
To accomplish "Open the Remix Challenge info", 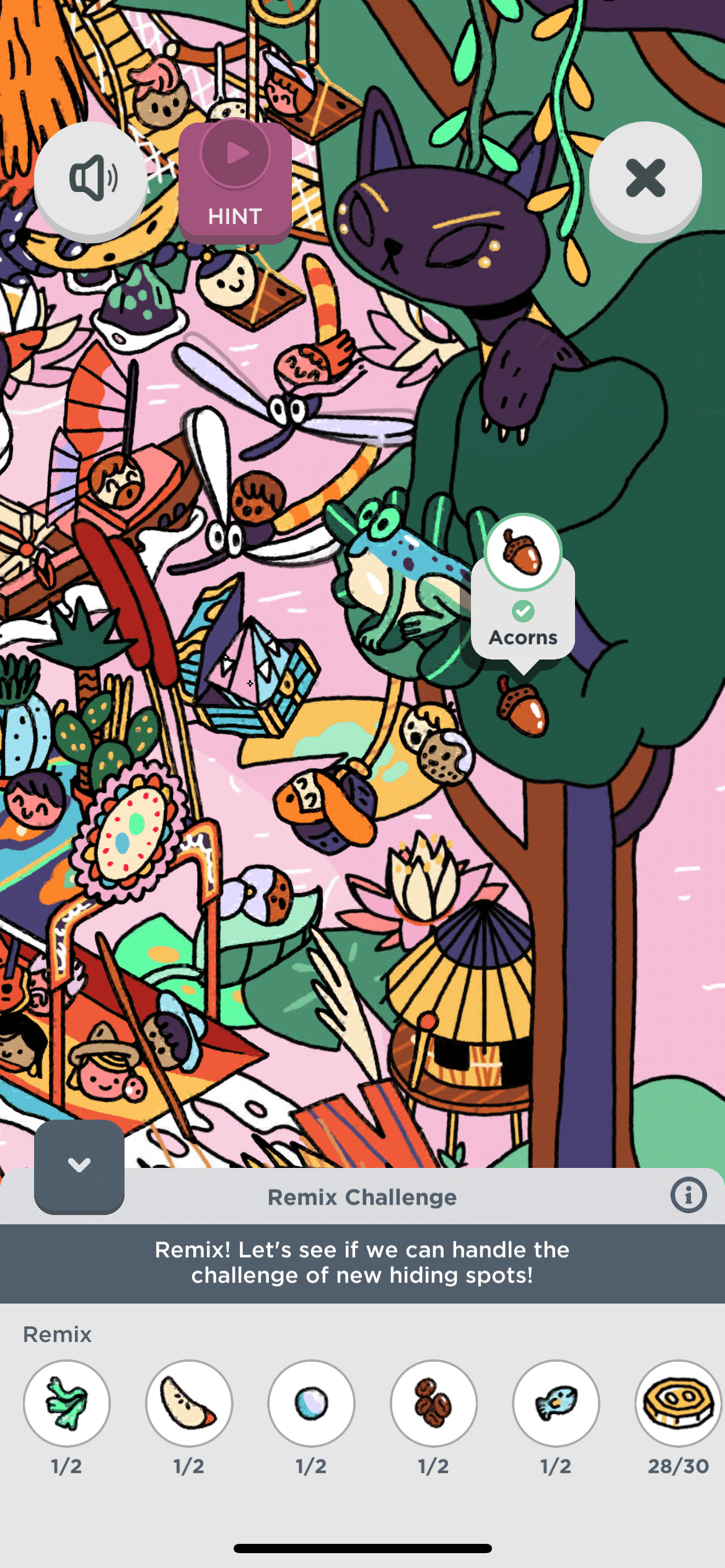I will click(x=688, y=1195).
